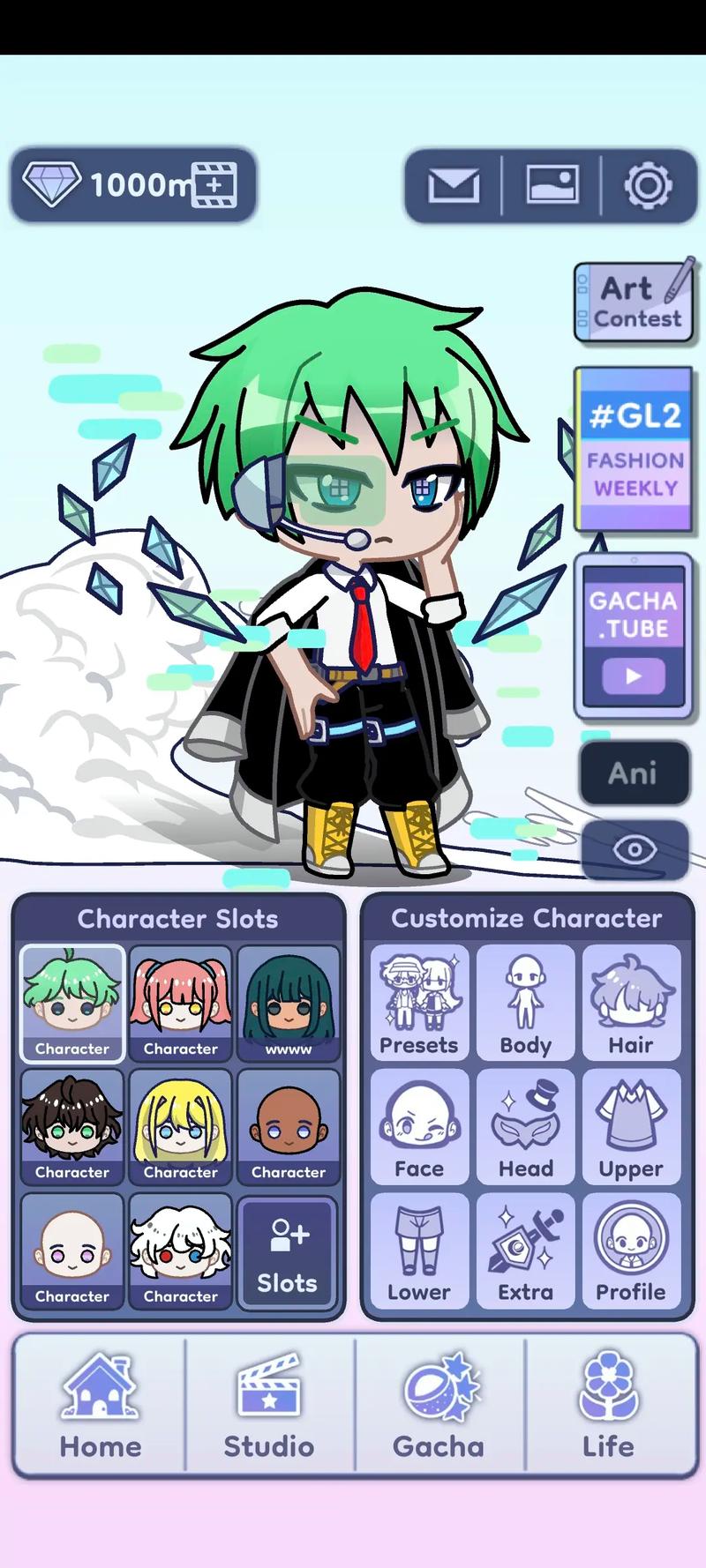Open #GL2 Fashion Weekly
Image resolution: width=706 pixels, height=1568 pixels.
(634, 450)
